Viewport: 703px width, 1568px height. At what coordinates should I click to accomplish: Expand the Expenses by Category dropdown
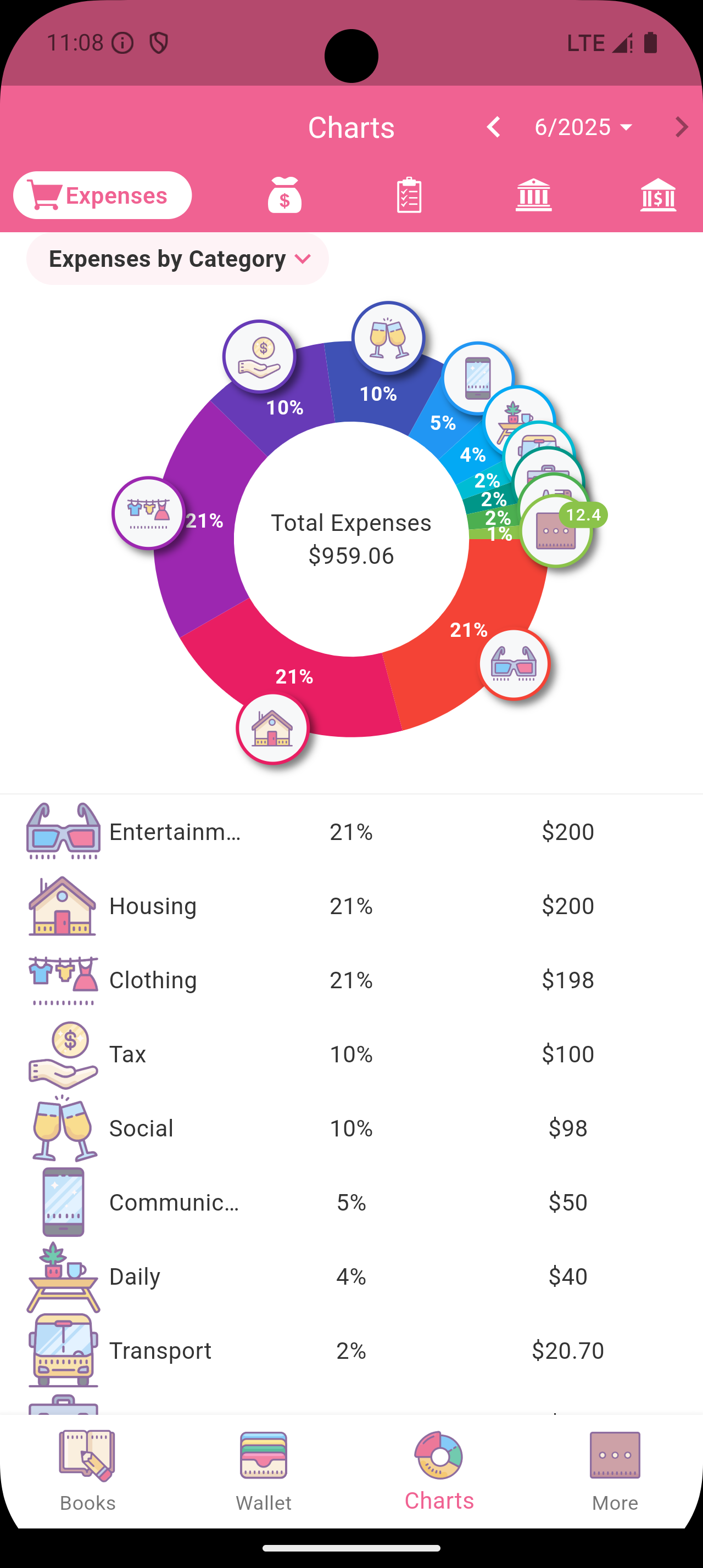(x=176, y=259)
